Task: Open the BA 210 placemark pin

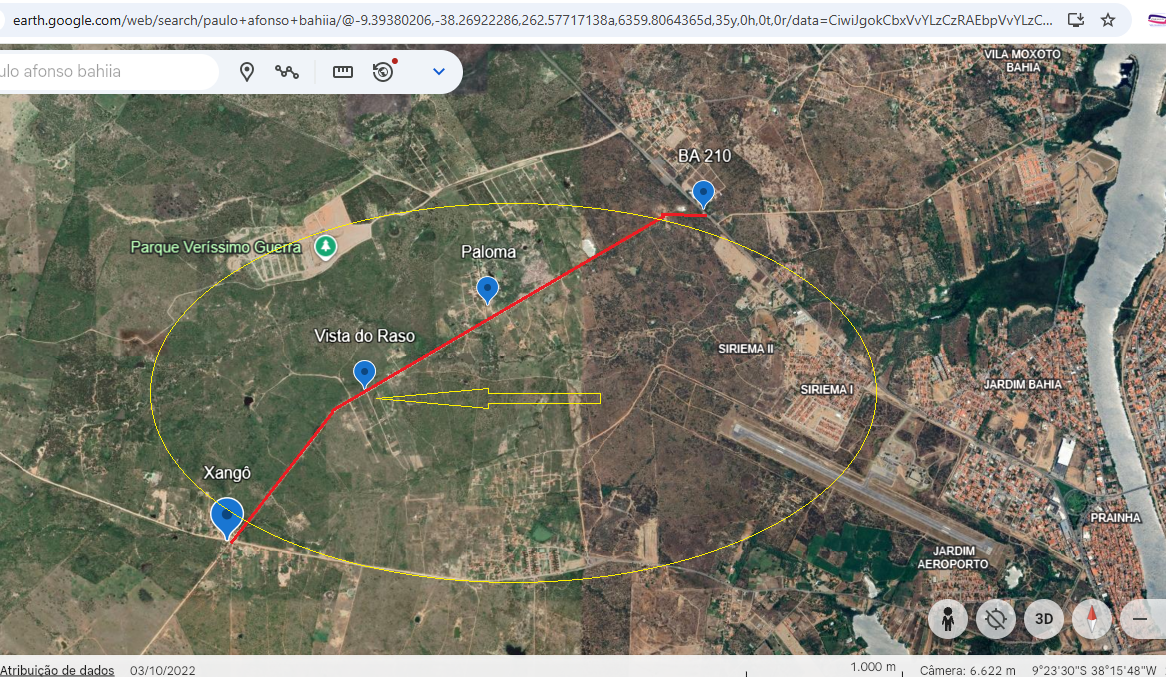Action: pyautogui.click(x=704, y=192)
